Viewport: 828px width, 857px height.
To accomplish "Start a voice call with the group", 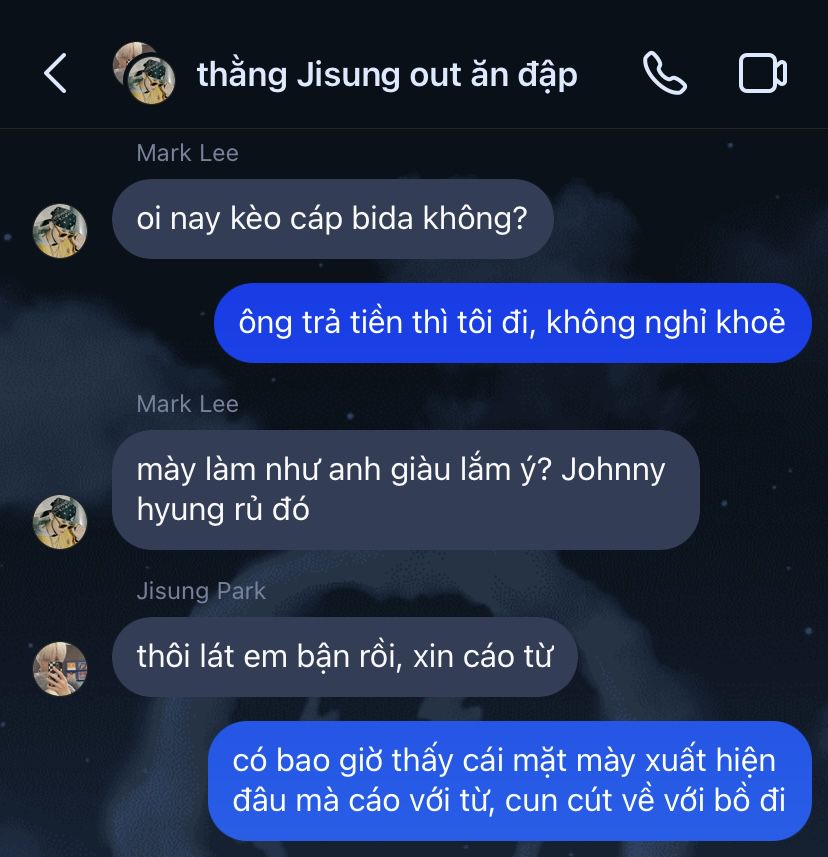I will (x=664, y=74).
